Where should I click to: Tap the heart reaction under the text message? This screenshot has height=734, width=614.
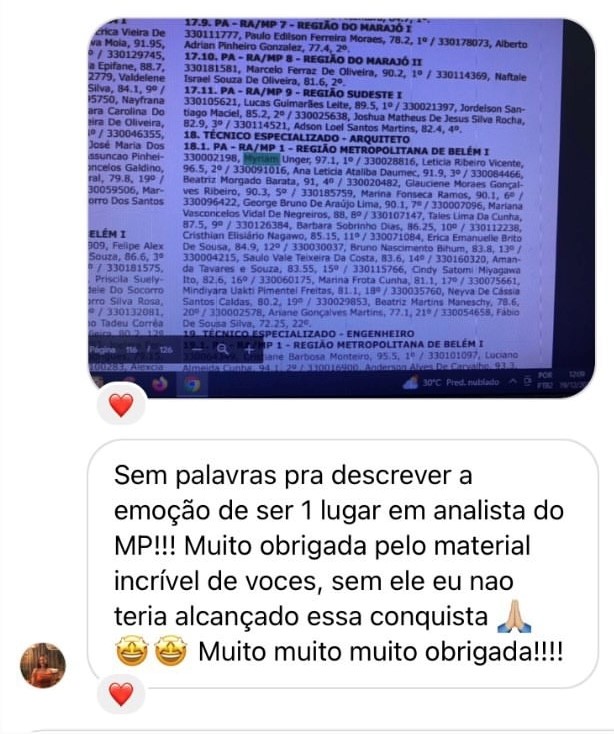(x=121, y=692)
